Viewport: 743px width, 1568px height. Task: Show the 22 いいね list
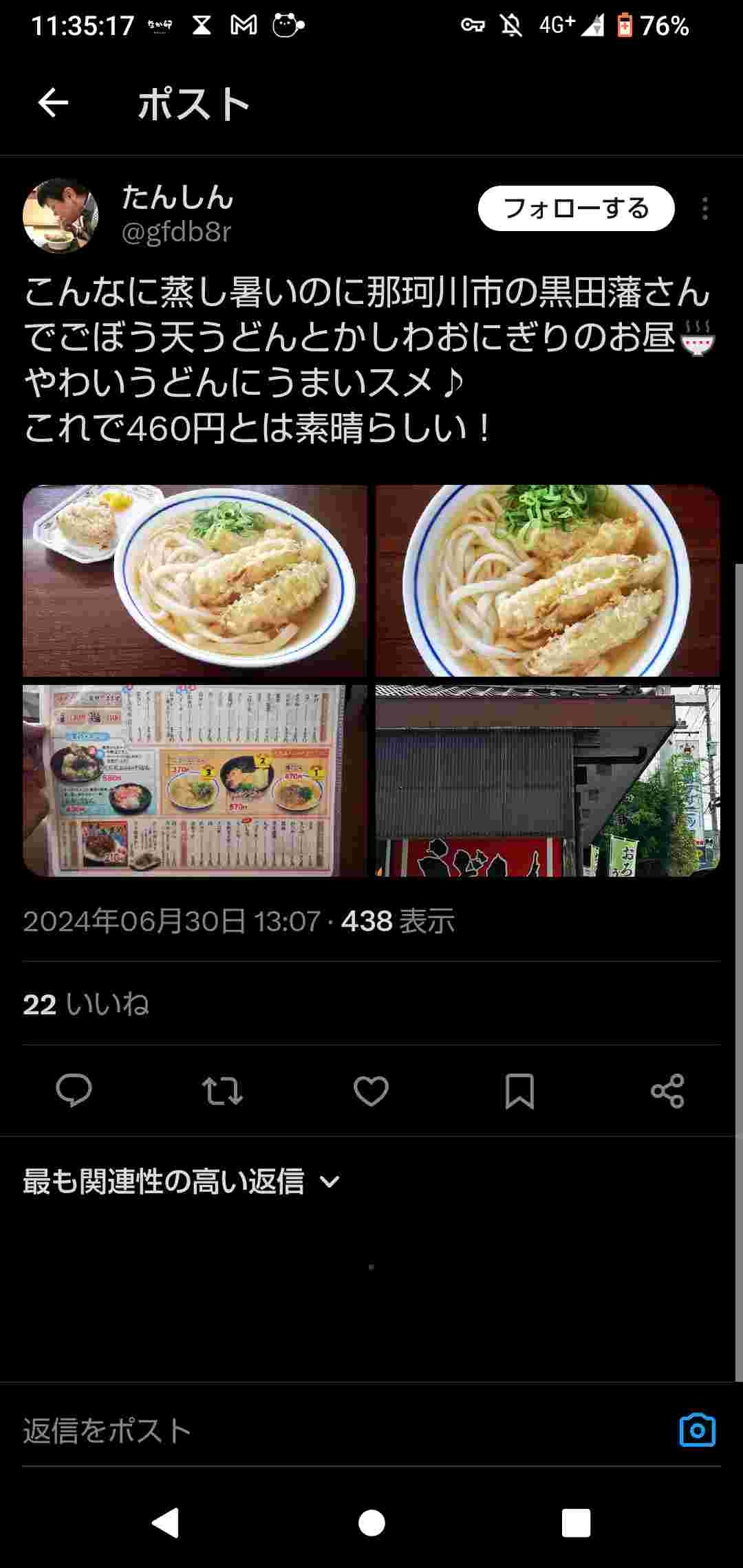tap(86, 1004)
